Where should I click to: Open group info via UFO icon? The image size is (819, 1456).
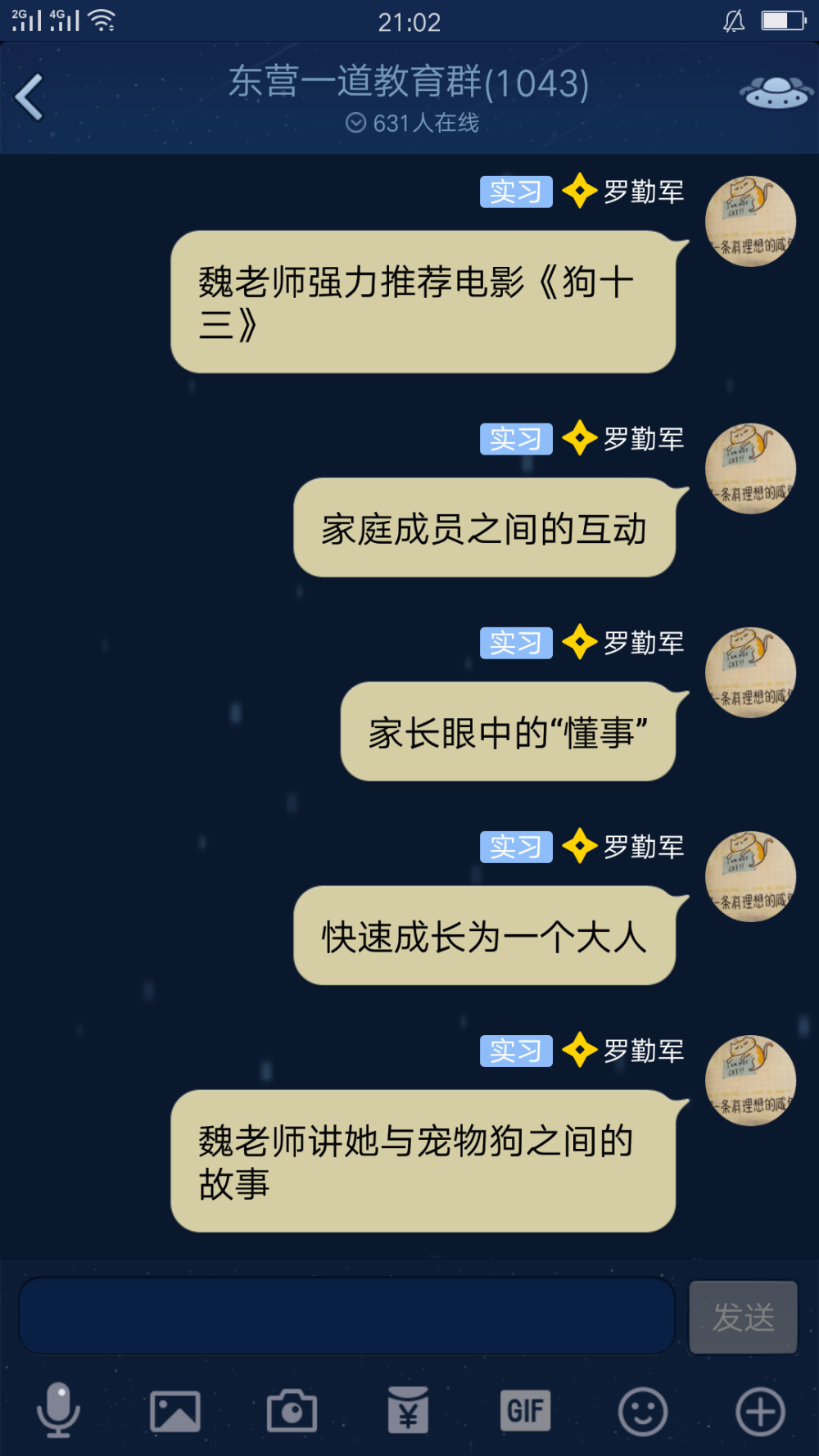(776, 92)
